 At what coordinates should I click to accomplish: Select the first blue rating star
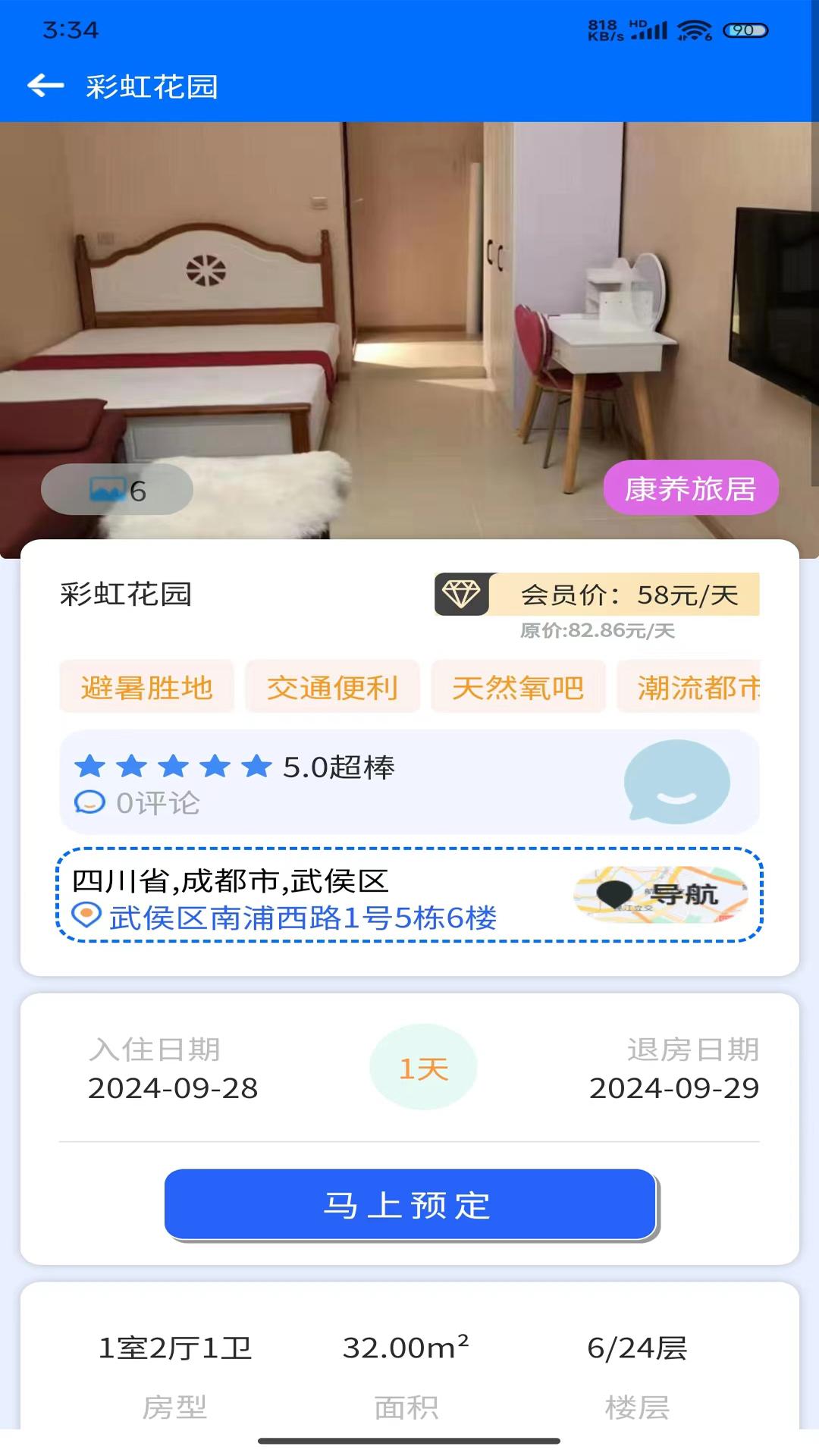pyautogui.click(x=90, y=767)
